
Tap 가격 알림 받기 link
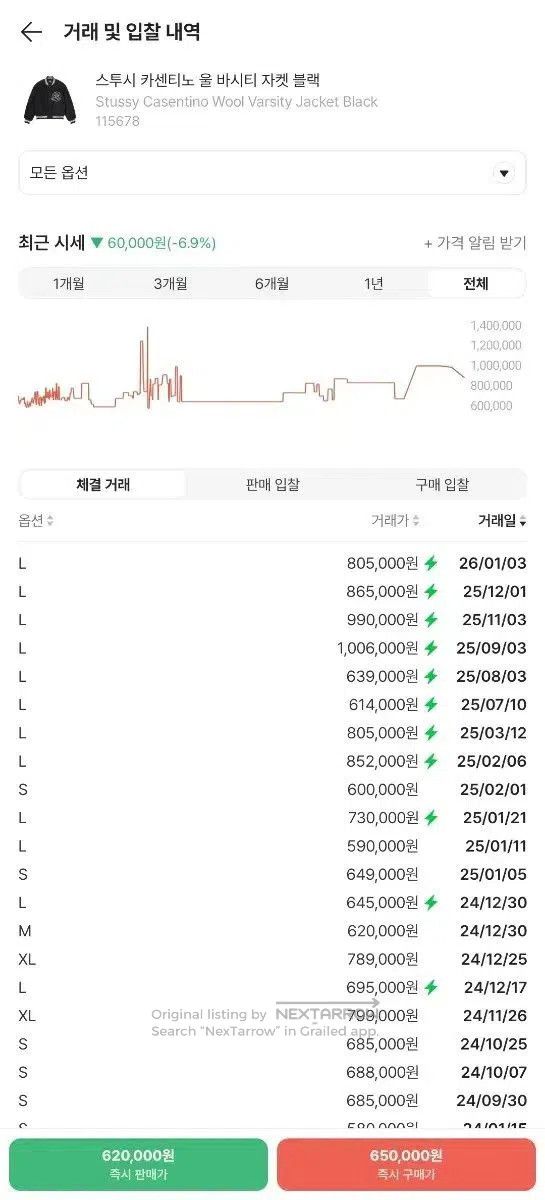(475, 243)
